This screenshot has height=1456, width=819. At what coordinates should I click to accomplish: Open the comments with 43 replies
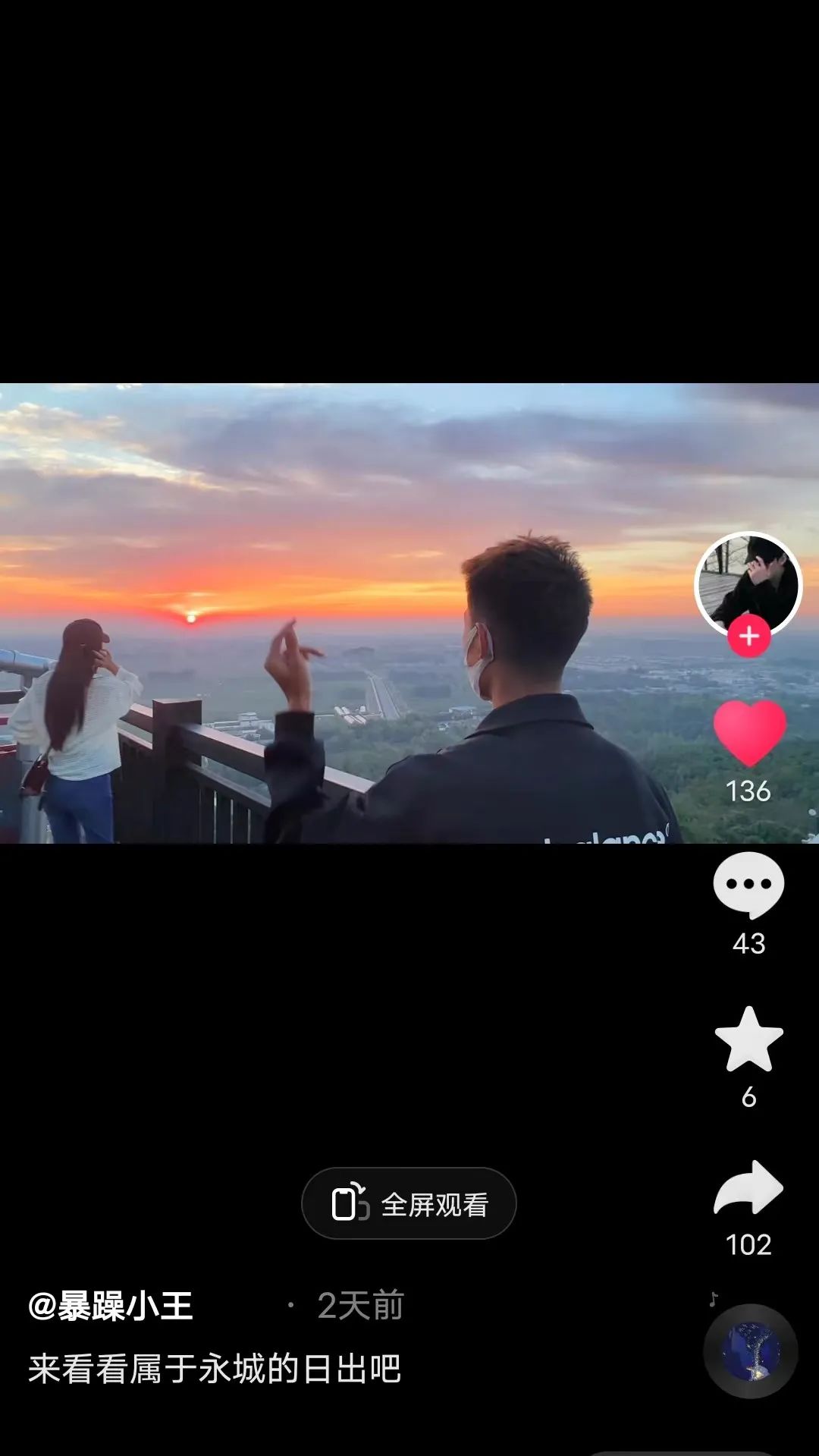click(x=748, y=885)
